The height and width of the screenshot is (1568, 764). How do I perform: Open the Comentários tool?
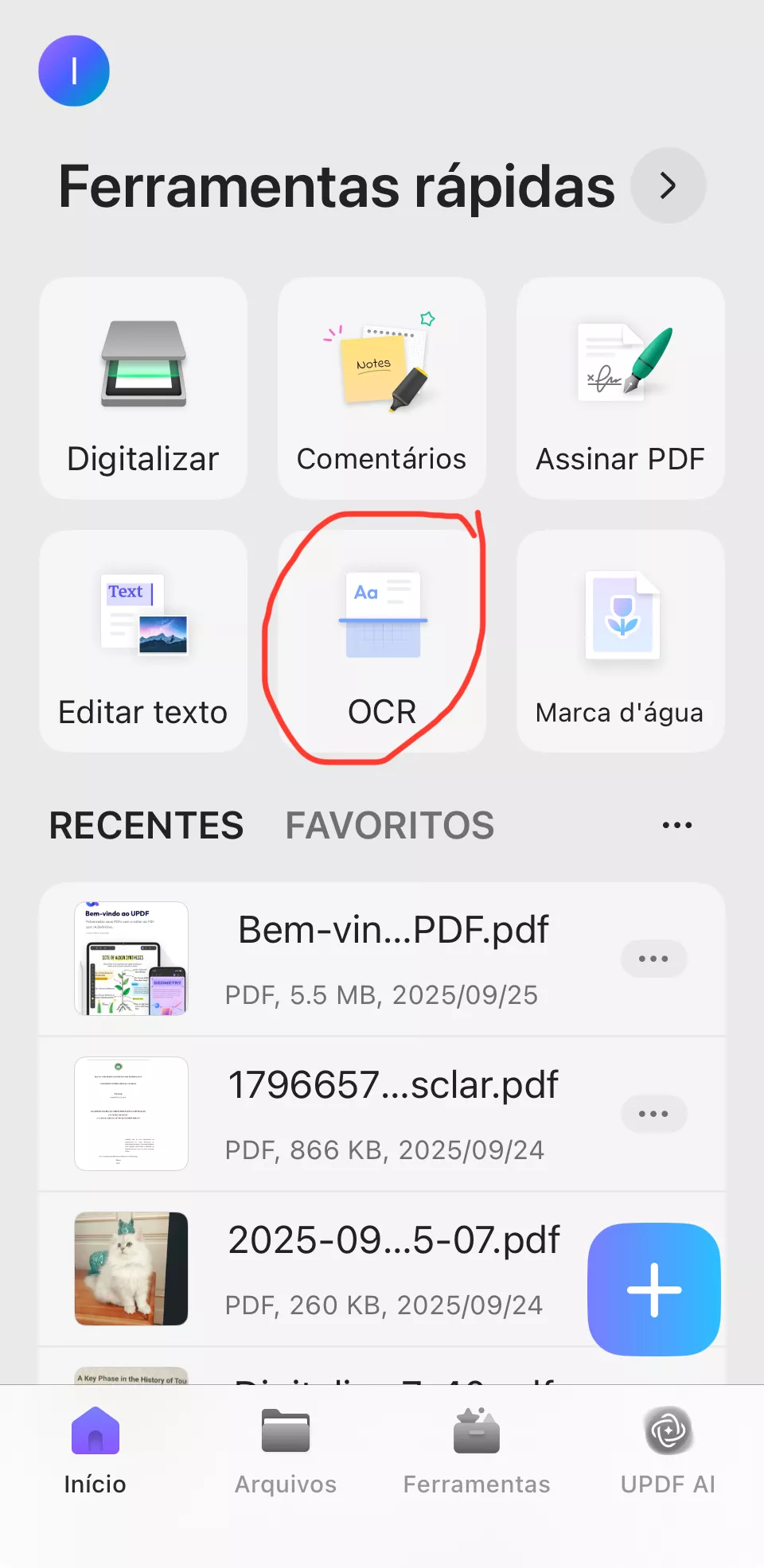tap(382, 388)
